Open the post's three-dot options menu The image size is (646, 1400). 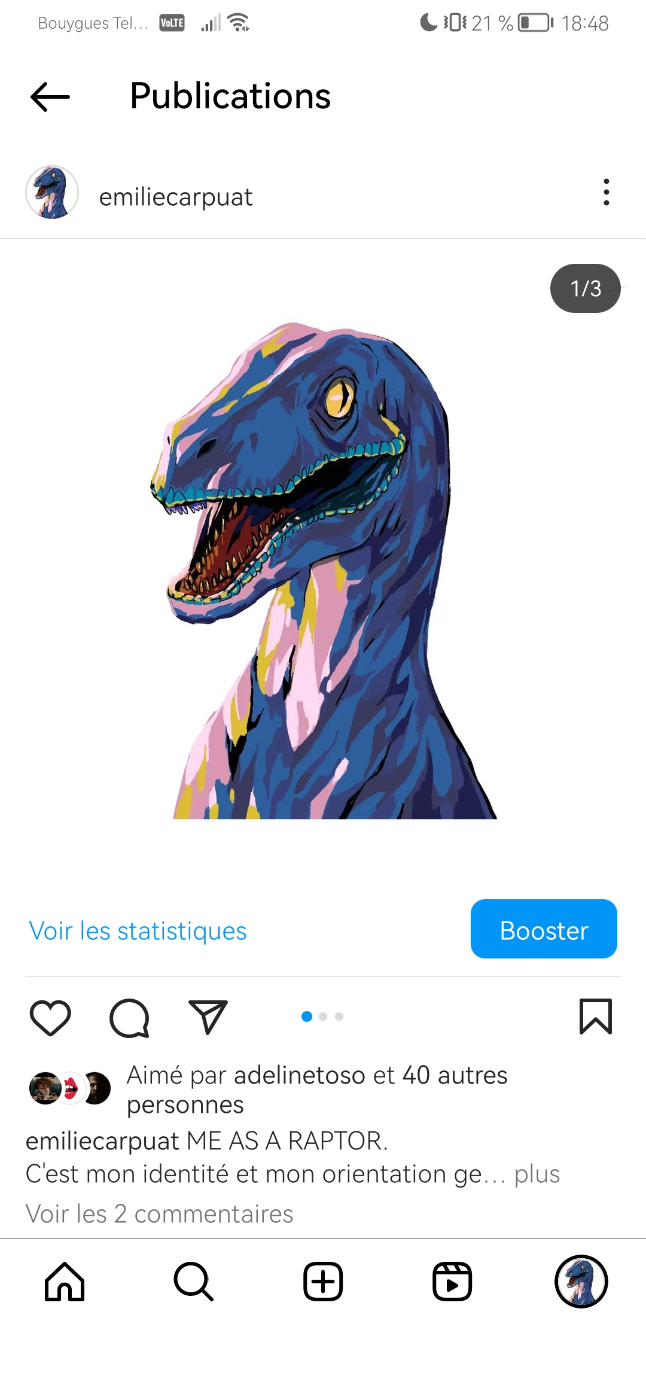click(606, 193)
